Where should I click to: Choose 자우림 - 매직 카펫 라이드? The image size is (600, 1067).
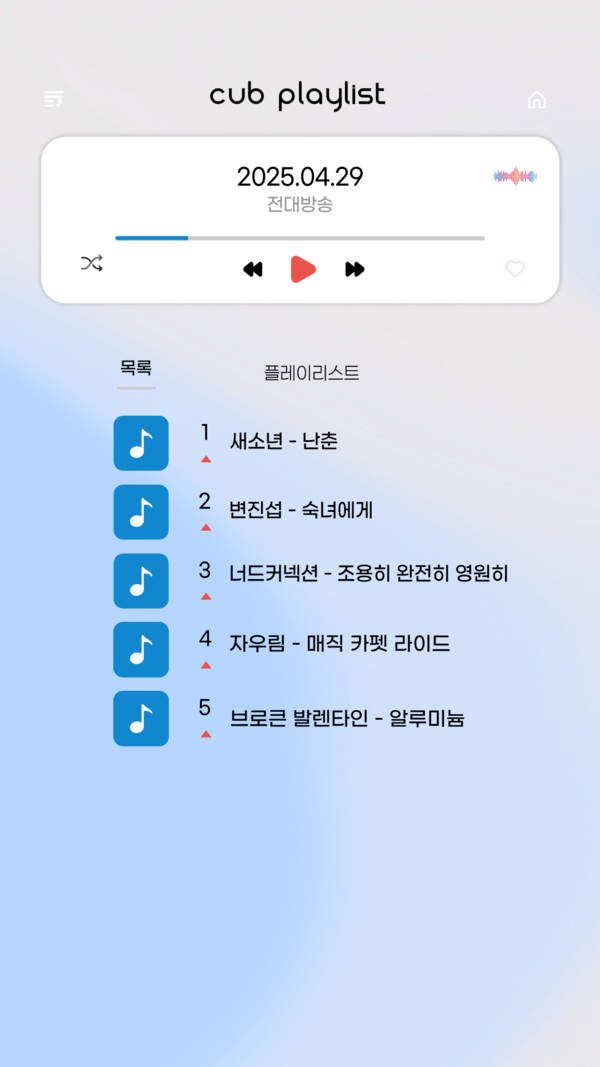tap(340, 644)
